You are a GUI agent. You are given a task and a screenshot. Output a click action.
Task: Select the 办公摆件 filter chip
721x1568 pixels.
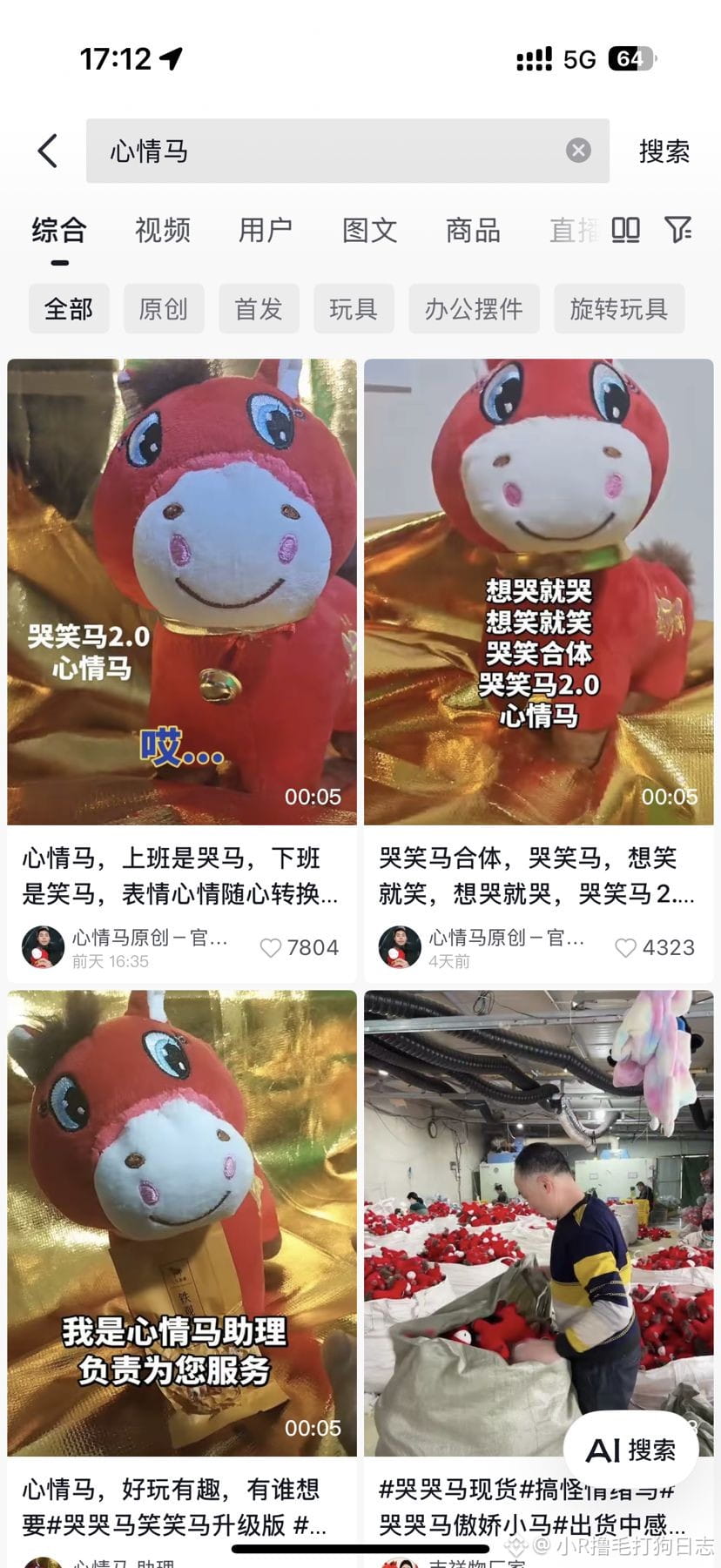pos(474,308)
